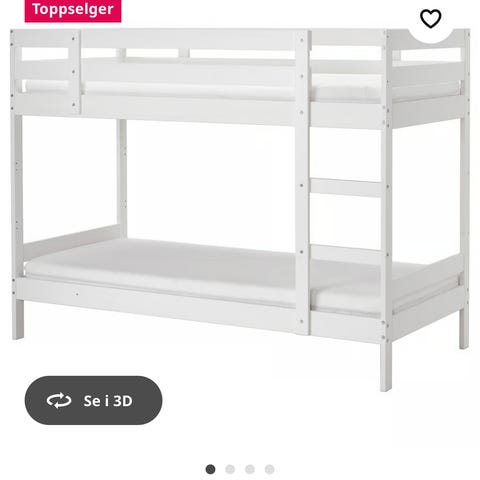The width and height of the screenshot is (480, 480).
Task: Jump to the third image dot
Action: (x=250, y=469)
